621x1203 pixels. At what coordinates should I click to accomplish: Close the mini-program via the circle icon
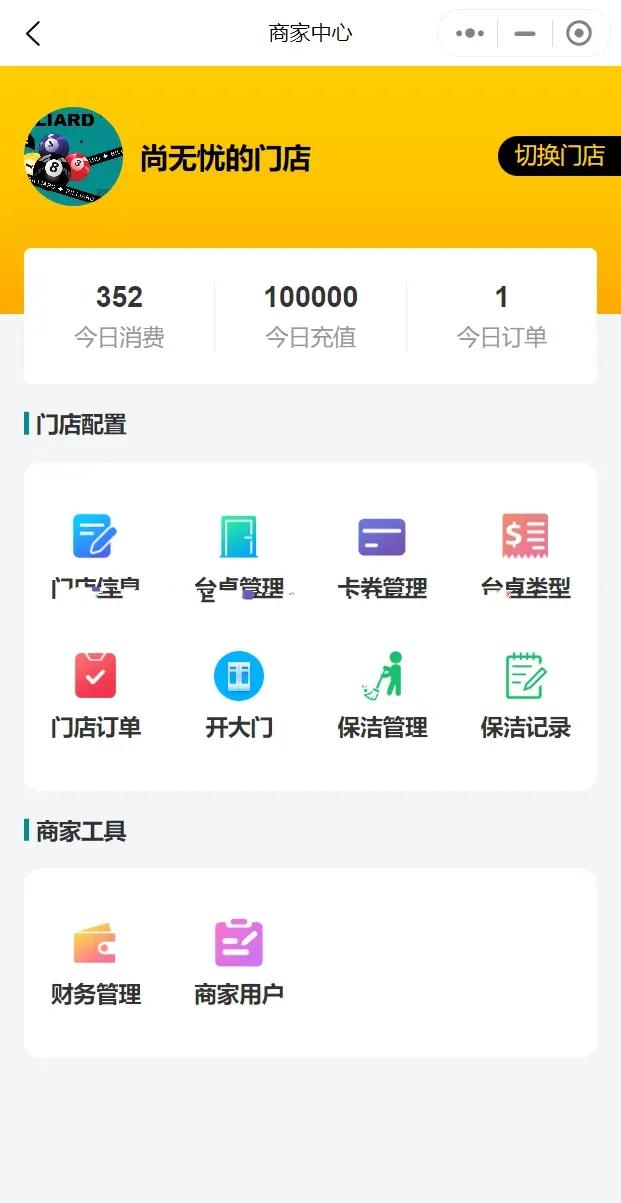point(579,34)
